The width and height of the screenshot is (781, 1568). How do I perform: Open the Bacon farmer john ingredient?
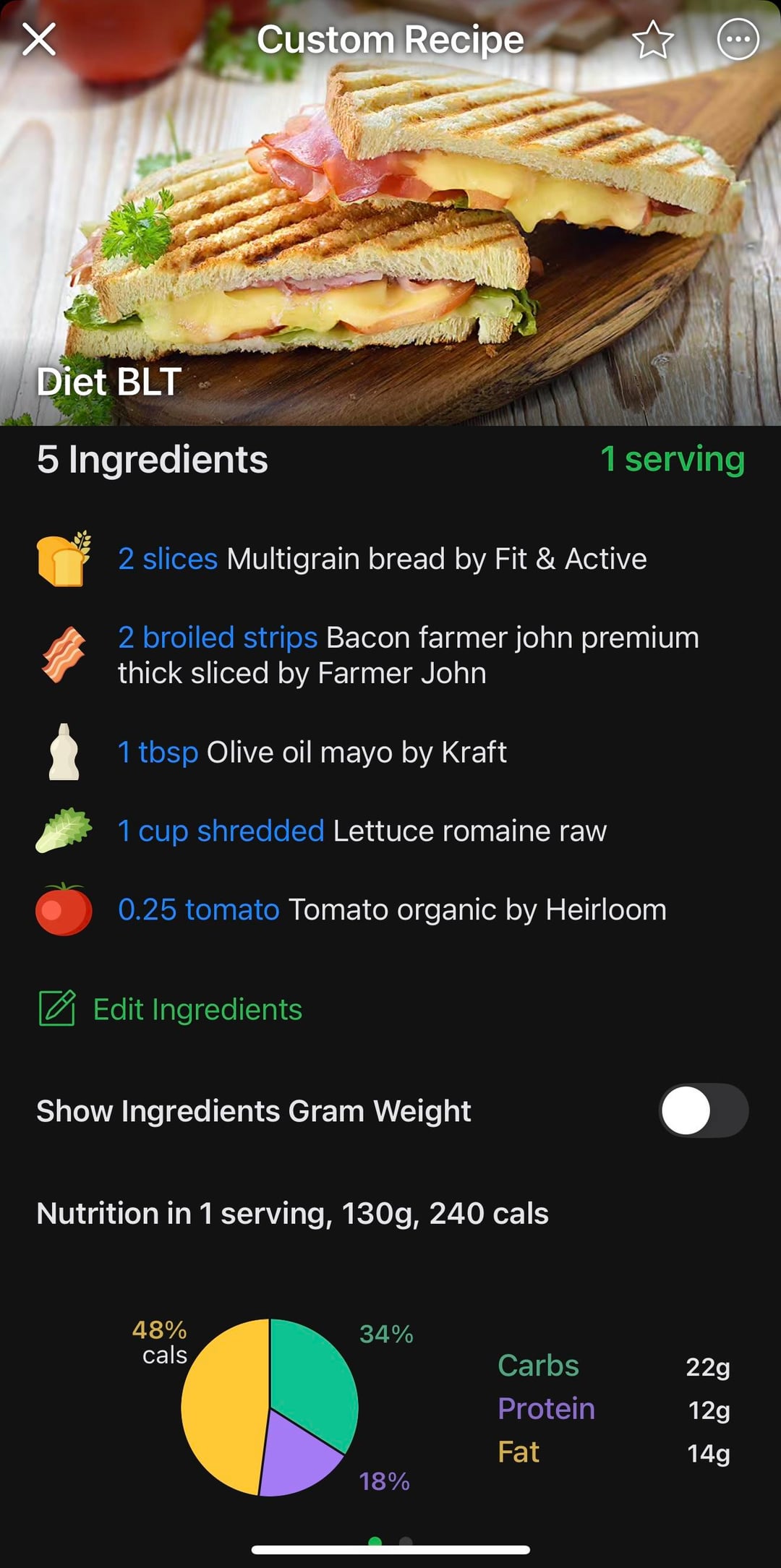click(408, 655)
